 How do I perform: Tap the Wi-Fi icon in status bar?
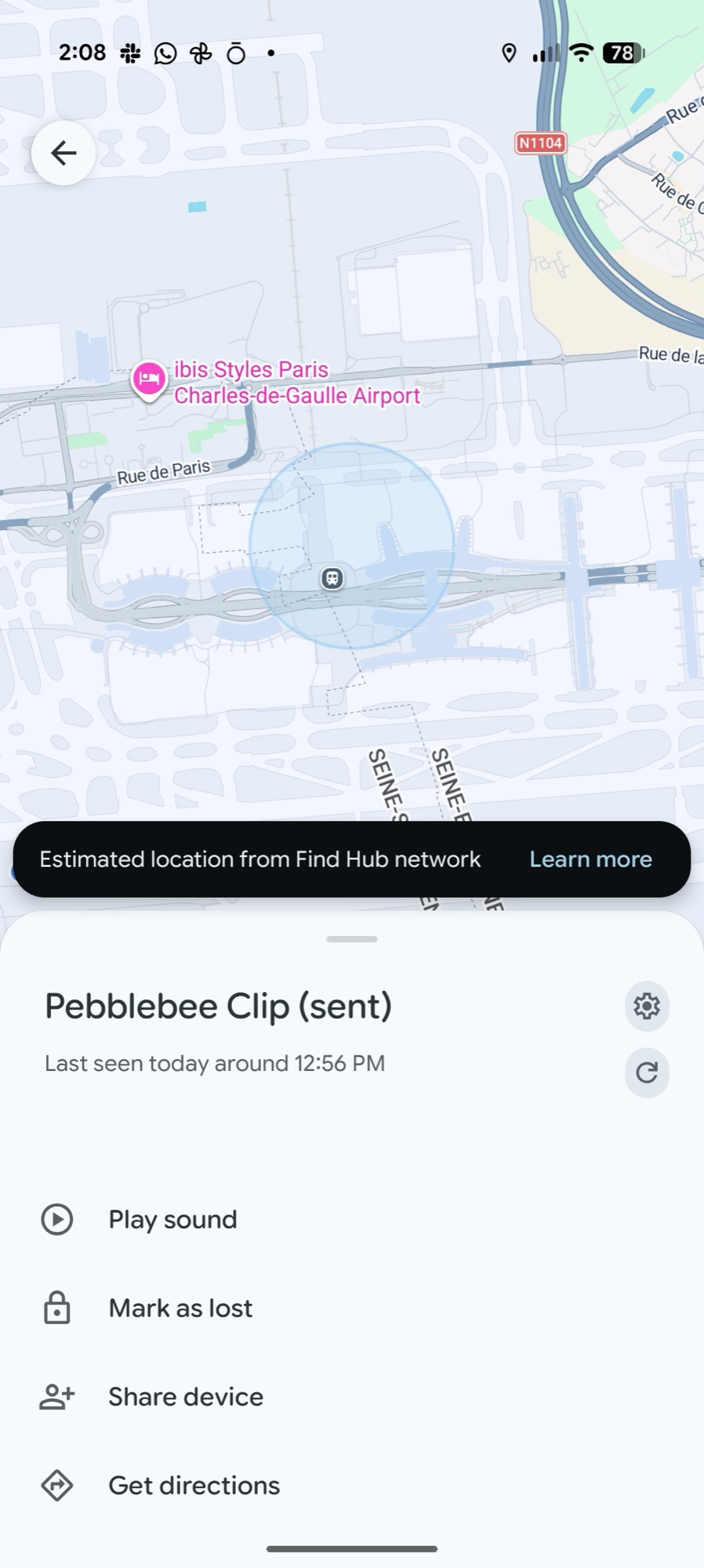tap(579, 53)
